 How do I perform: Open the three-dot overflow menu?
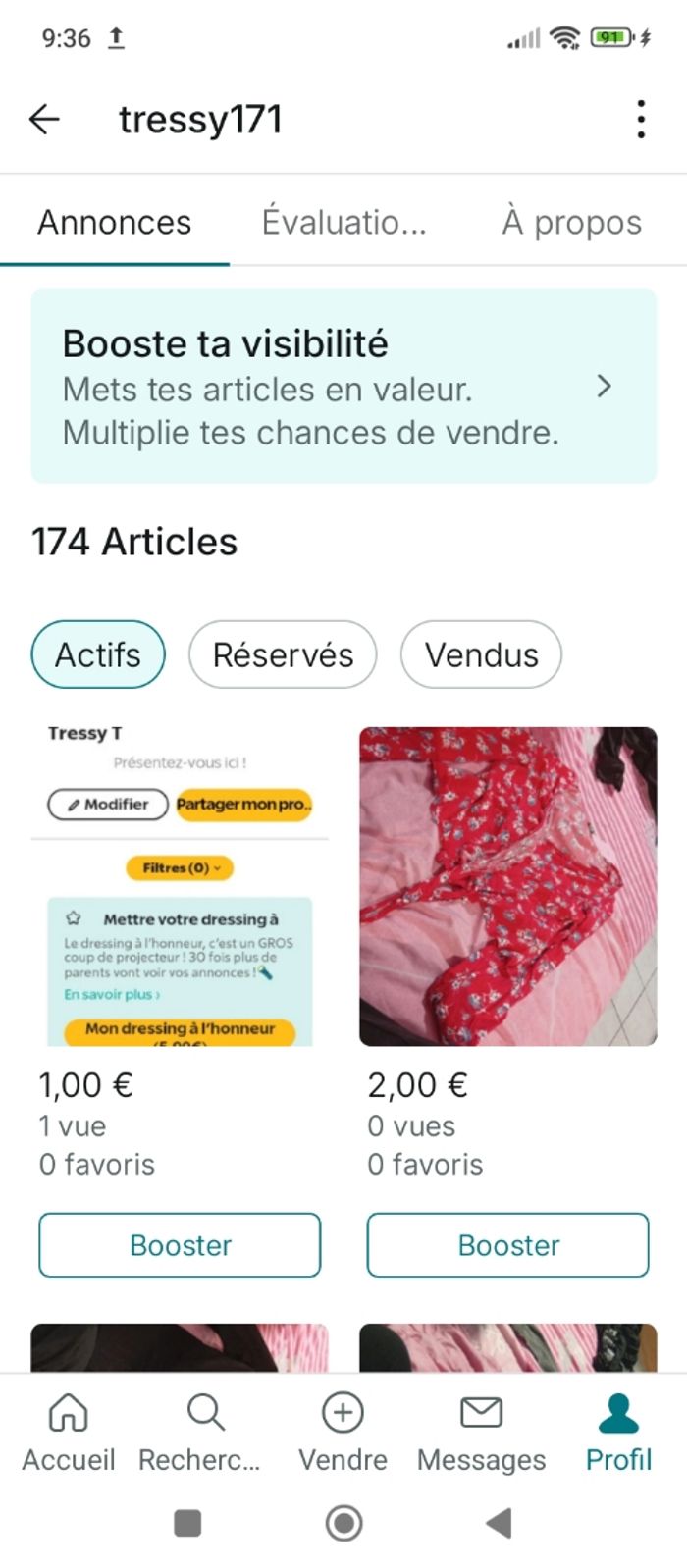pos(640,120)
